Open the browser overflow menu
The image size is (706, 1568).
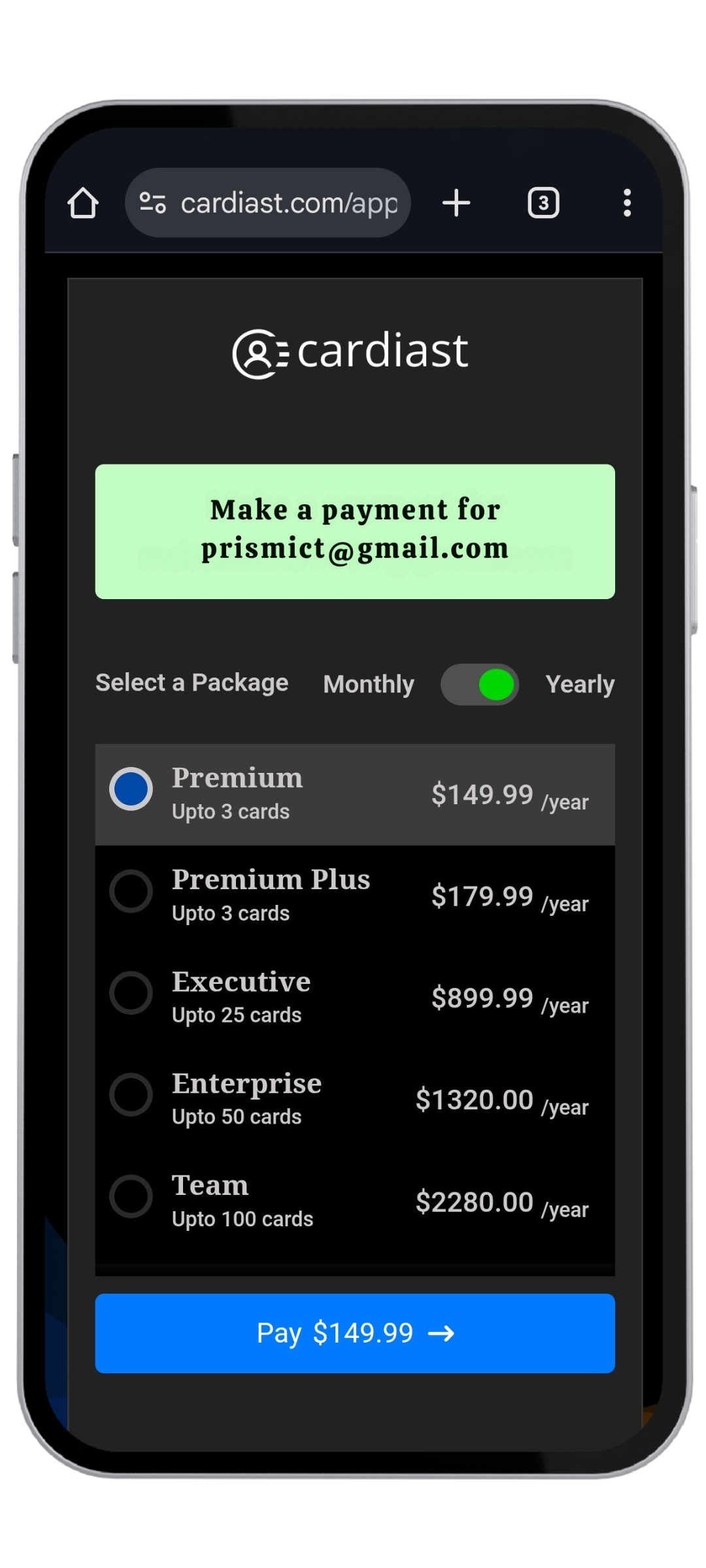pos(627,203)
